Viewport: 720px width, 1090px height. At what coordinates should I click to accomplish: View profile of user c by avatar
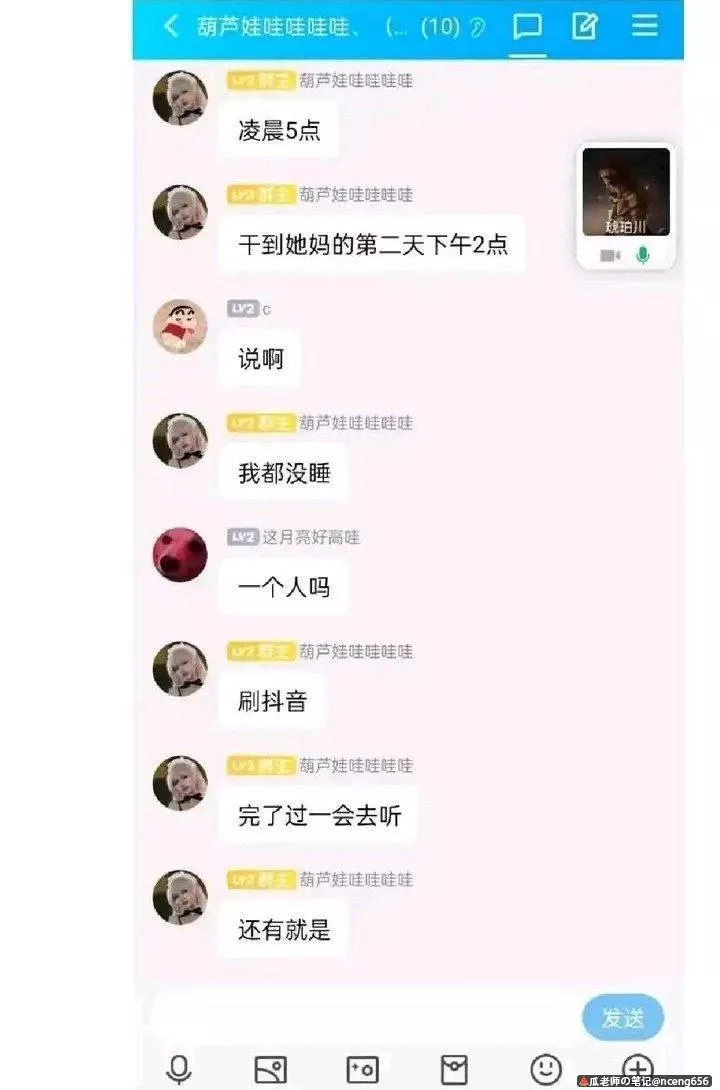pyautogui.click(x=180, y=326)
